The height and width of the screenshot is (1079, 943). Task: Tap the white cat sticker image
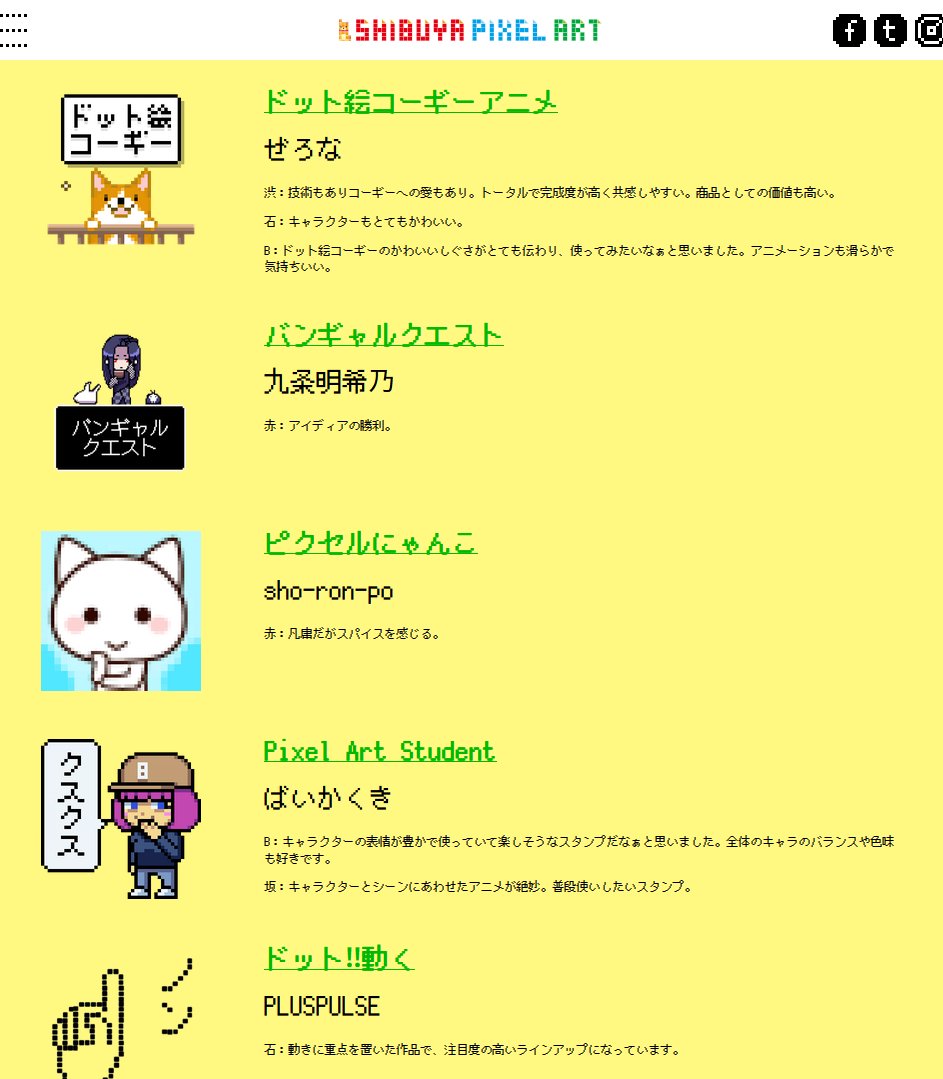click(x=121, y=611)
